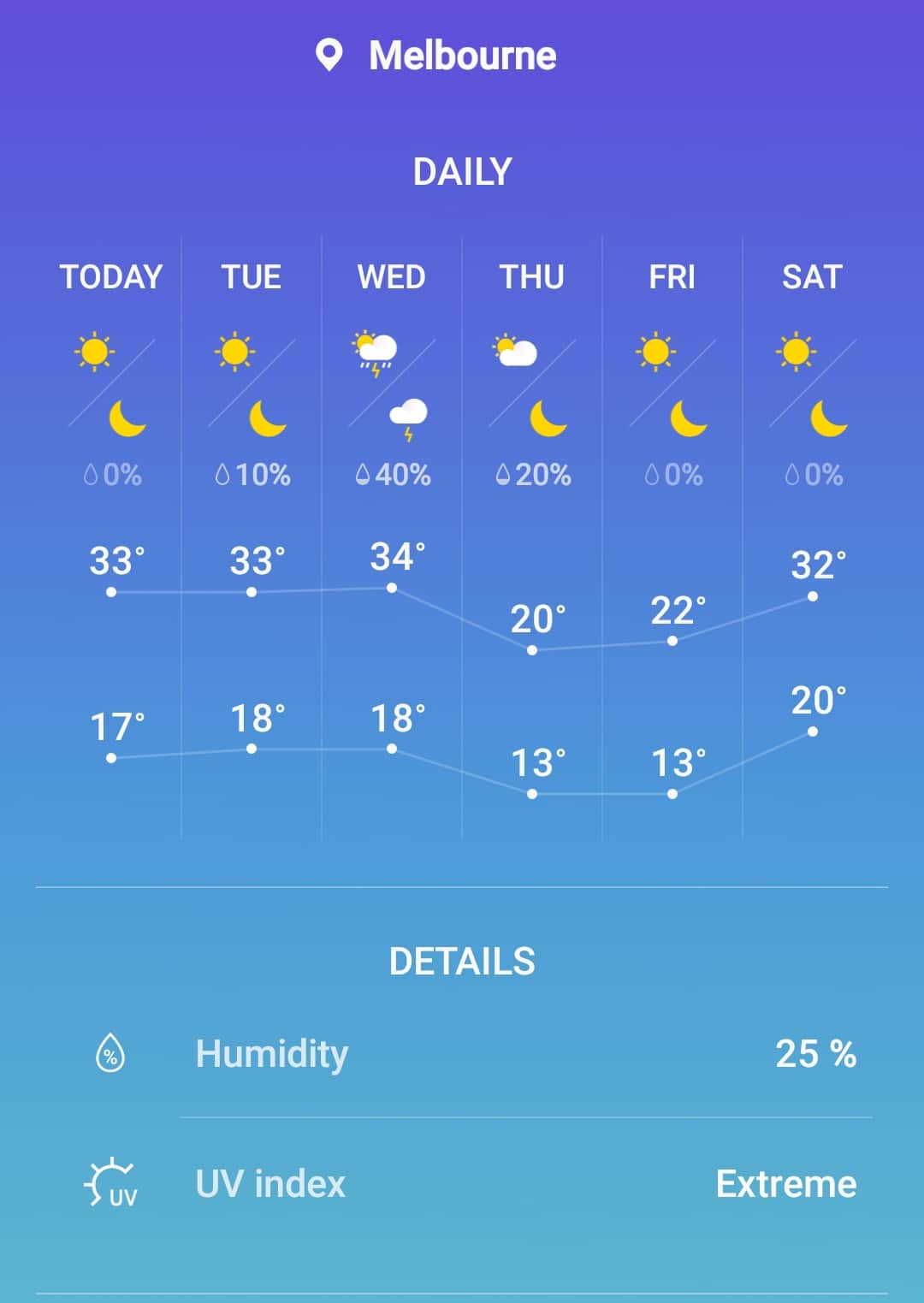Click the humidity droplet icon in DETAILS
The height and width of the screenshot is (1303, 924).
pos(110,1054)
